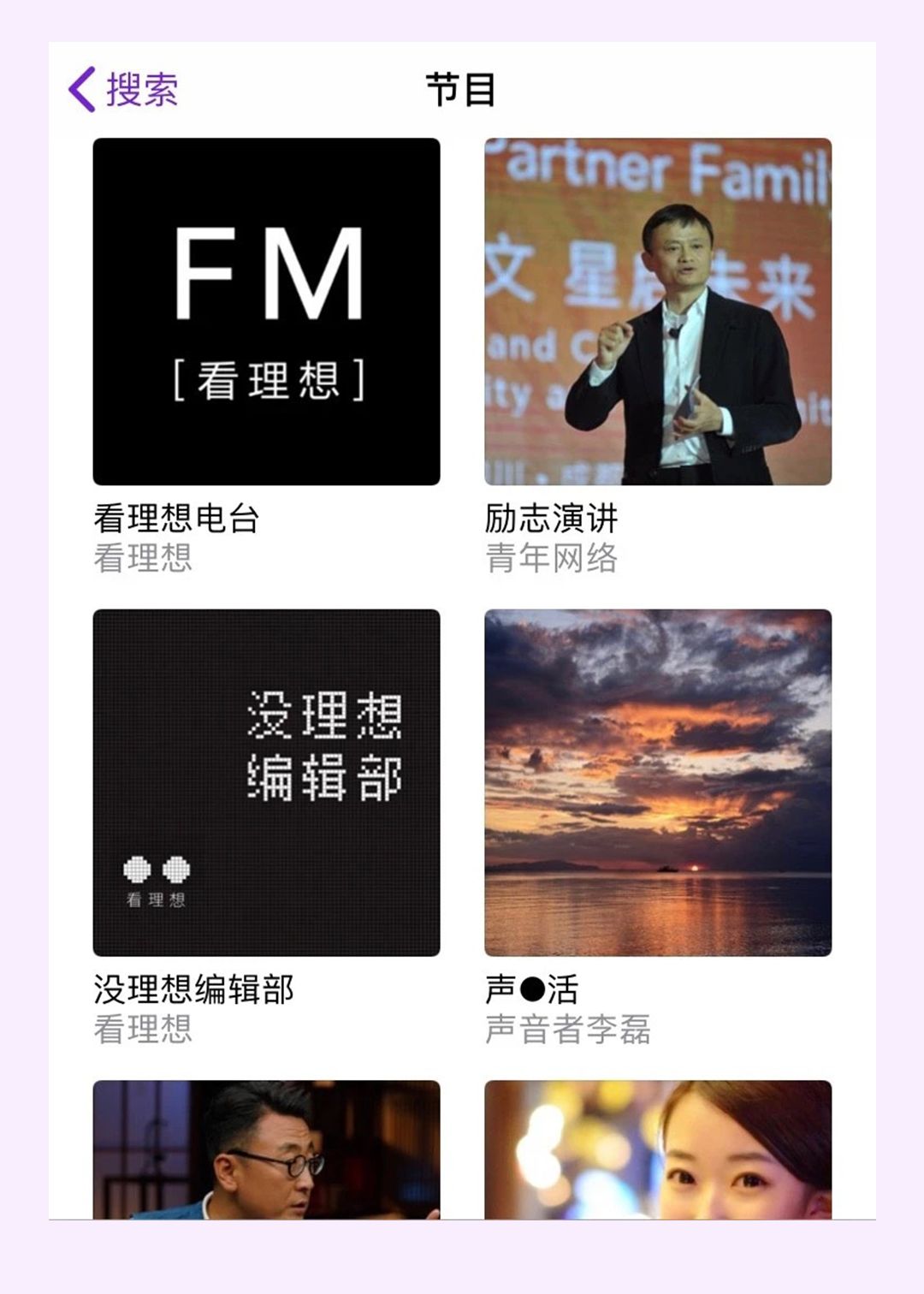Tap the 搜索 back label

tap(141, 89)
